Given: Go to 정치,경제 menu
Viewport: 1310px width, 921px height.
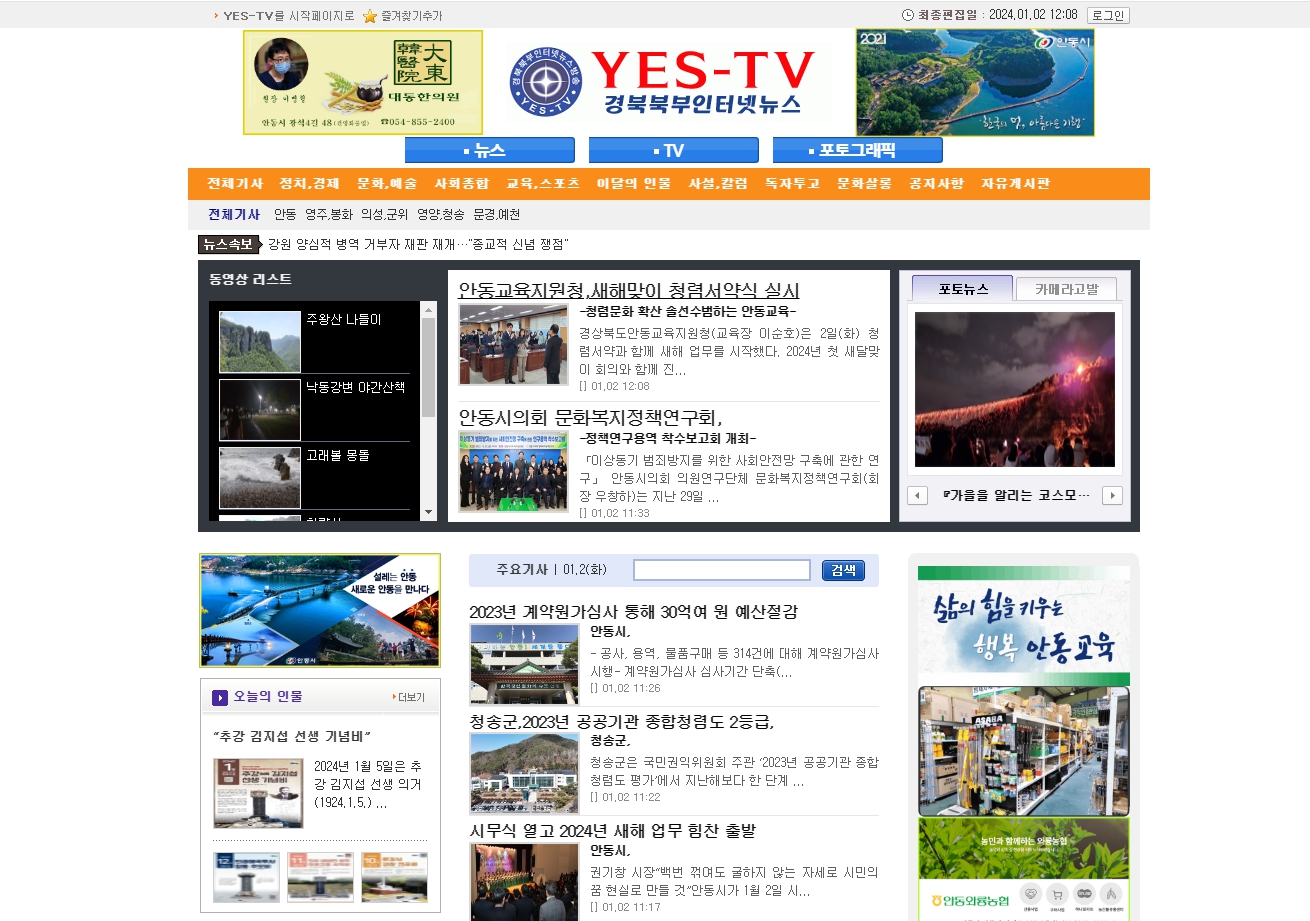Looking at the screenshot, I should click(309, 184).
